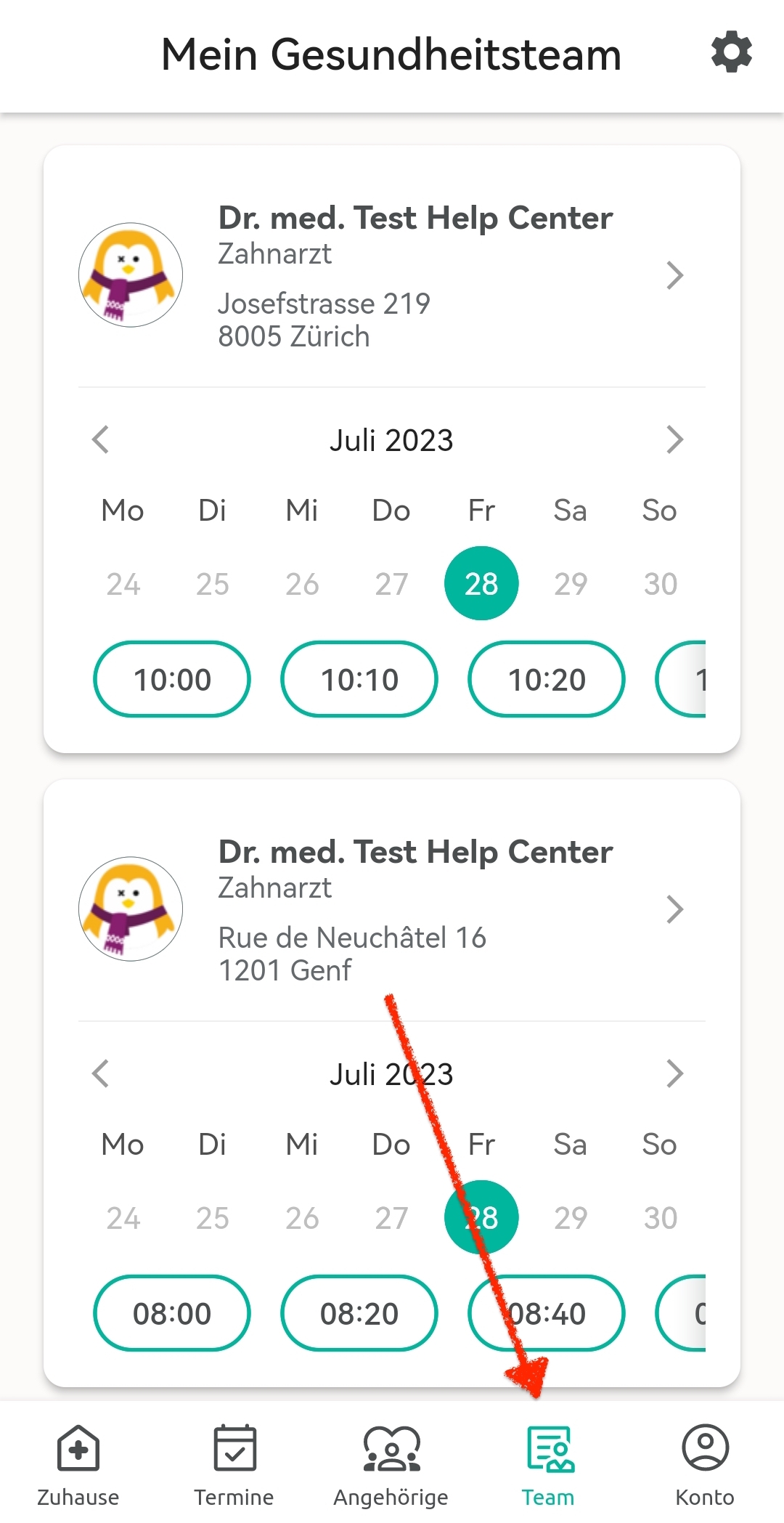Open the settings gear icon
The height and width of the screenshot is (1523, 784).
tap(731, 52)
